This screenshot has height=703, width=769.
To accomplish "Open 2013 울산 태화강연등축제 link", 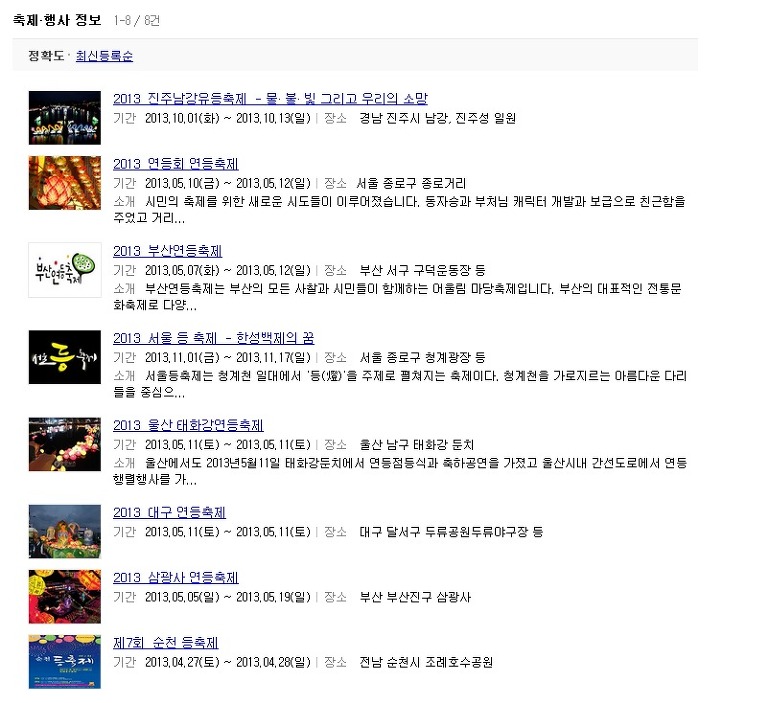I will 188,425.
